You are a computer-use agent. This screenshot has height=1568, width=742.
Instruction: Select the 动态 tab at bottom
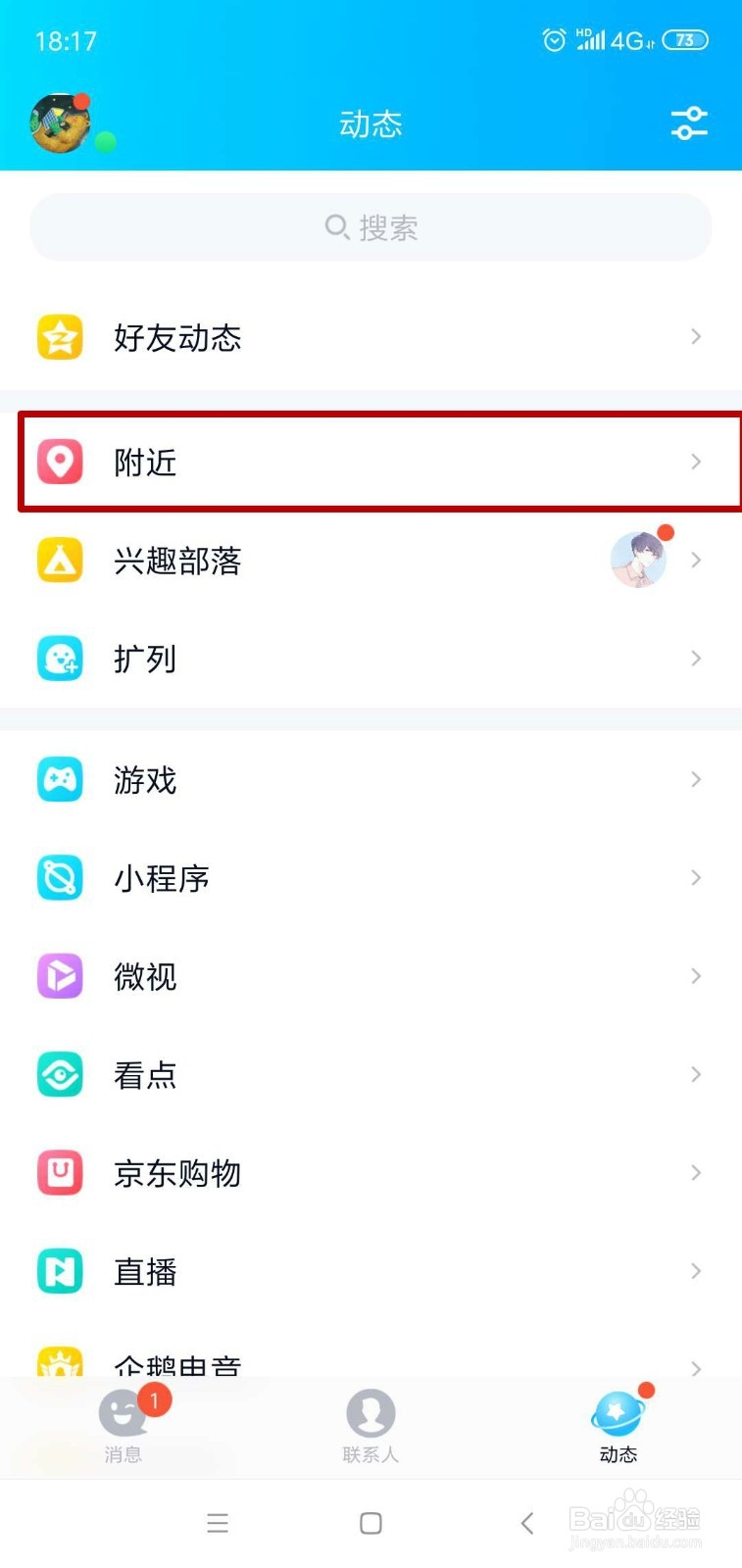coord(618,1427)
